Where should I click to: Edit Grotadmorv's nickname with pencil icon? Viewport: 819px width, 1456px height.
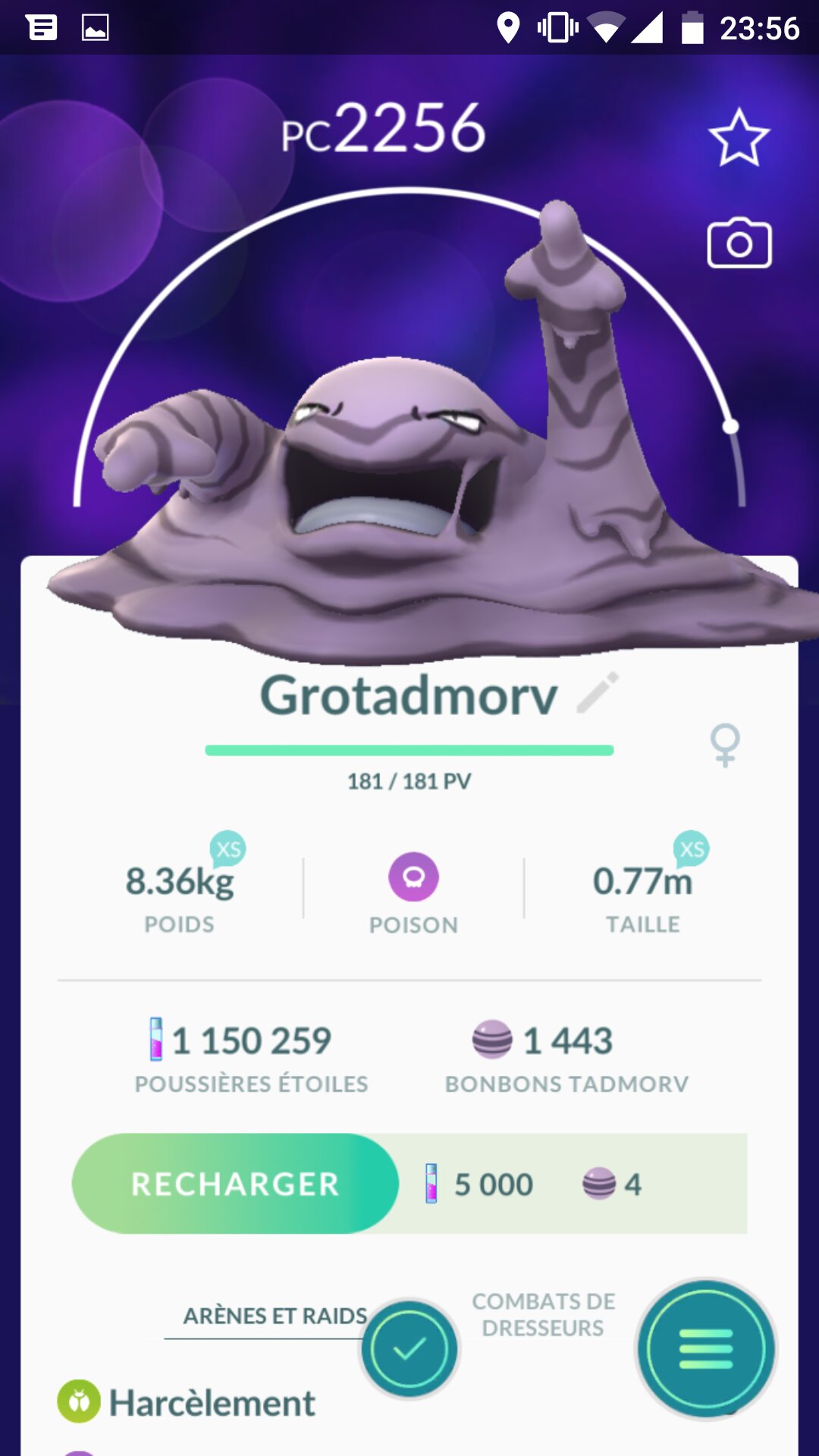(598, 693)
